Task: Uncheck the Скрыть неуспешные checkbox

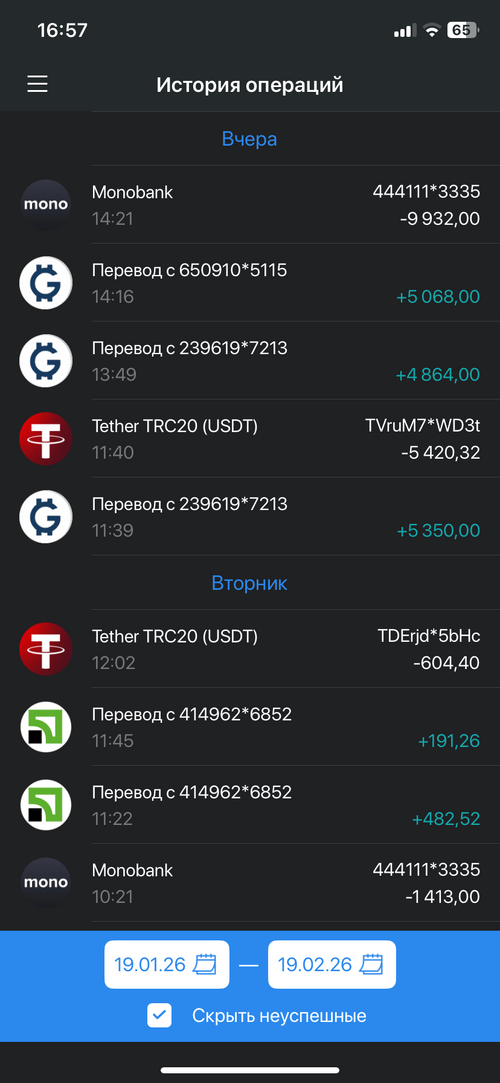Action: [x=160, y=1016]
